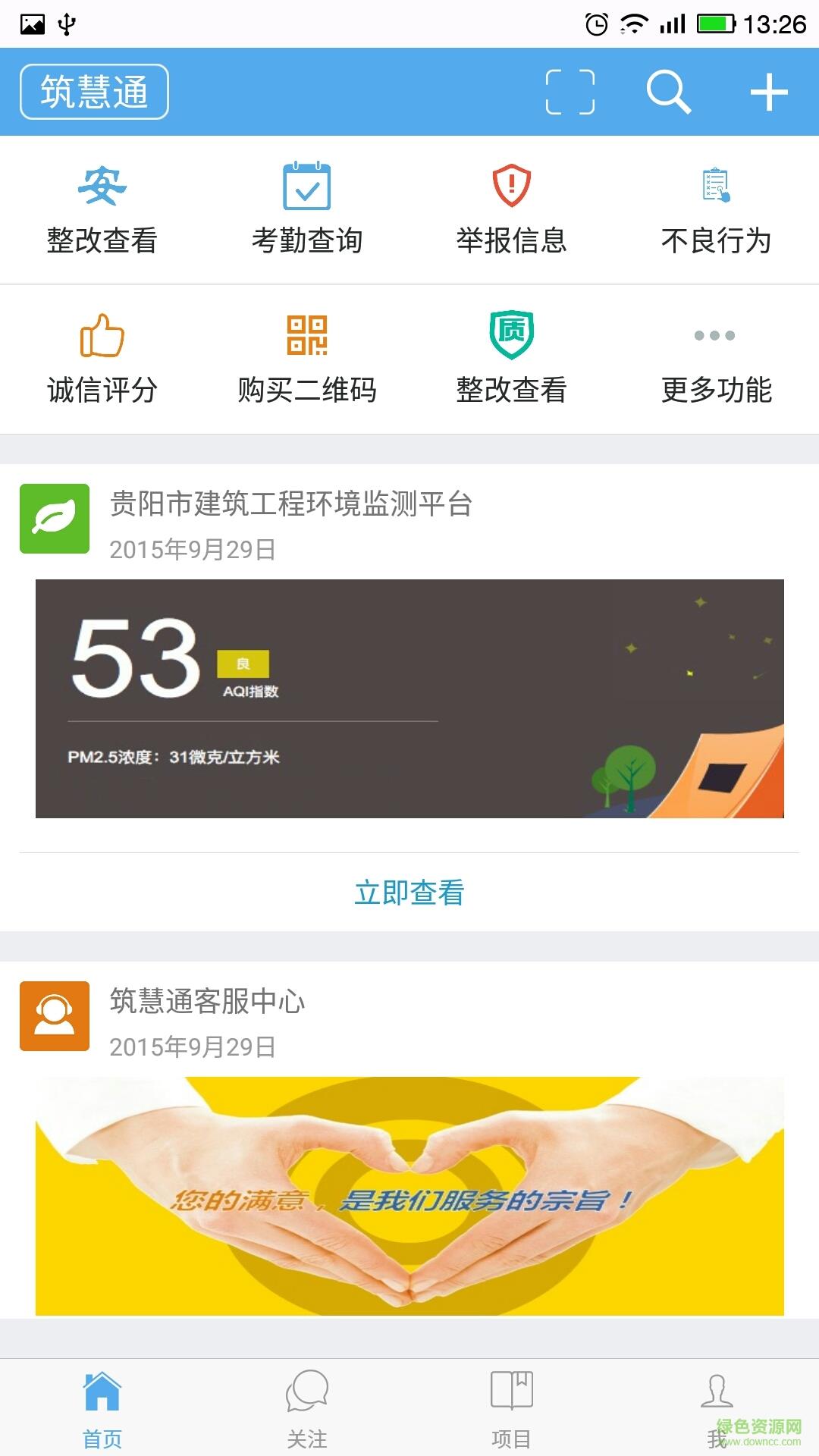Open 诚信评分 credit score

tap(102, 358)
